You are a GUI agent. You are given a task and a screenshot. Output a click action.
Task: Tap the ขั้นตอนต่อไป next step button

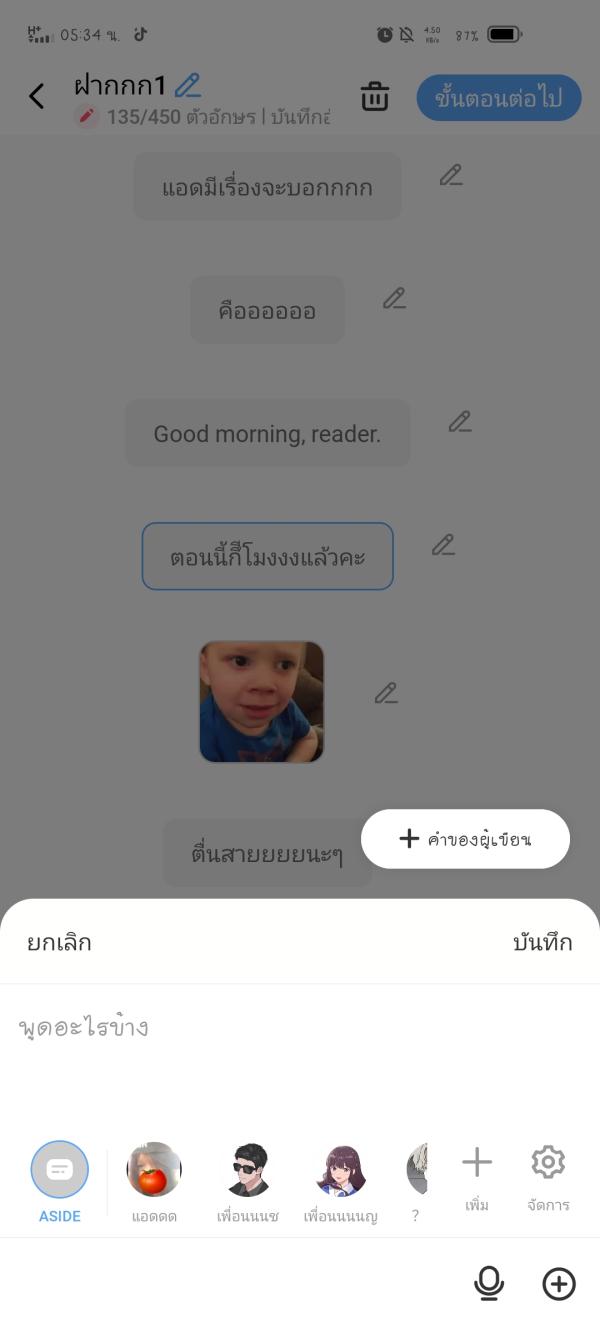tap(498, 98)
